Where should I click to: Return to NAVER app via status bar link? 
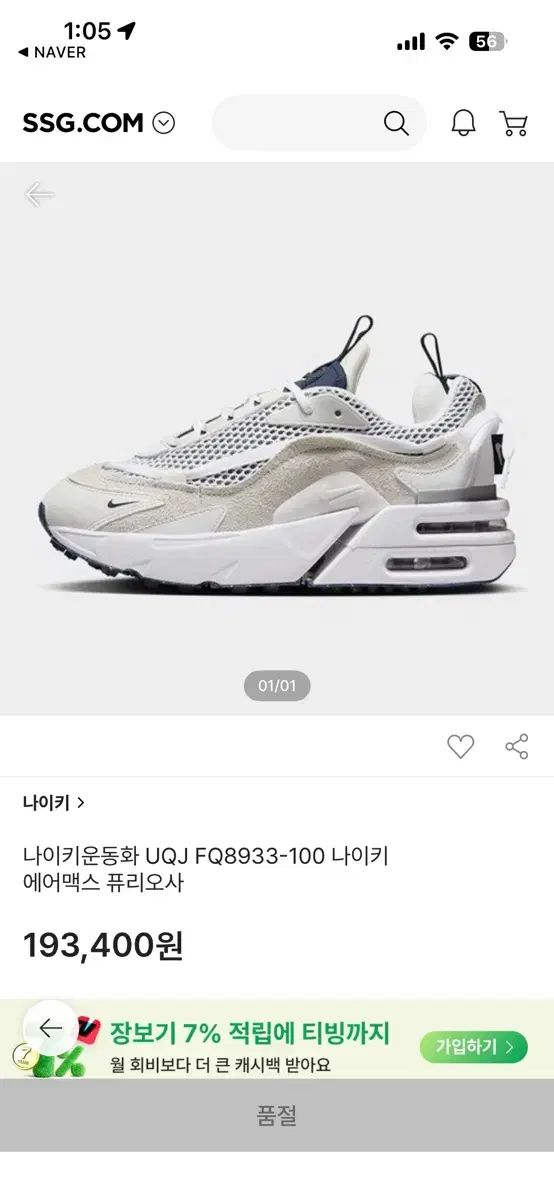pyautogui.click(x=52, y=53)
